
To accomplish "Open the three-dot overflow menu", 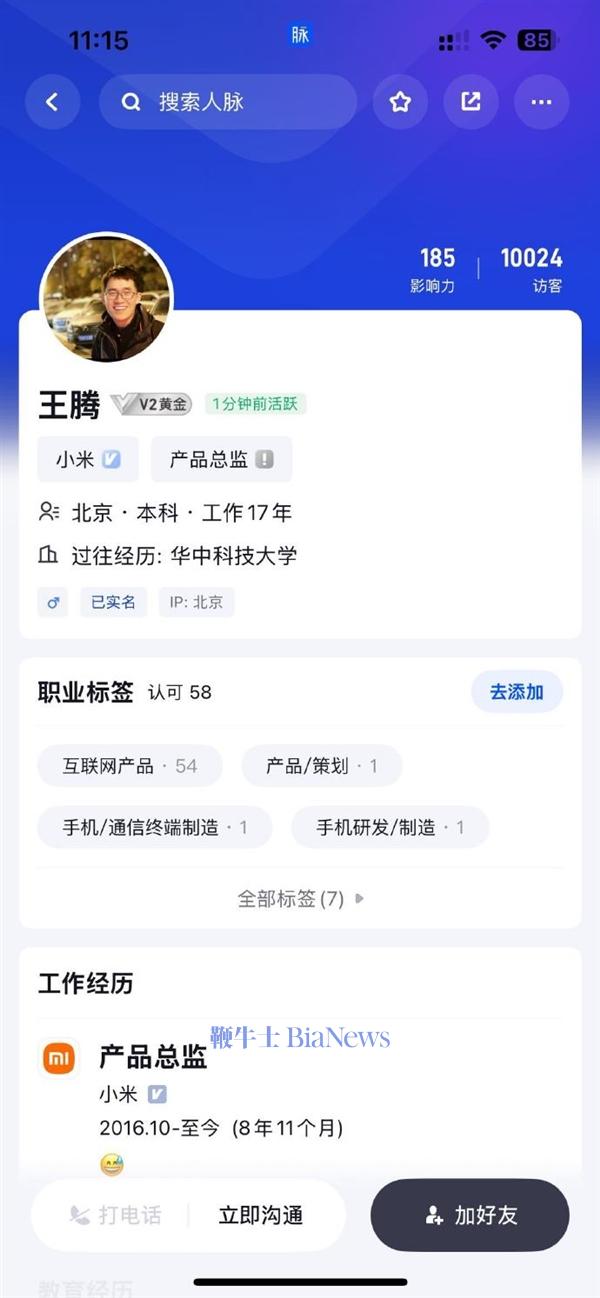I will click(541, 102).
